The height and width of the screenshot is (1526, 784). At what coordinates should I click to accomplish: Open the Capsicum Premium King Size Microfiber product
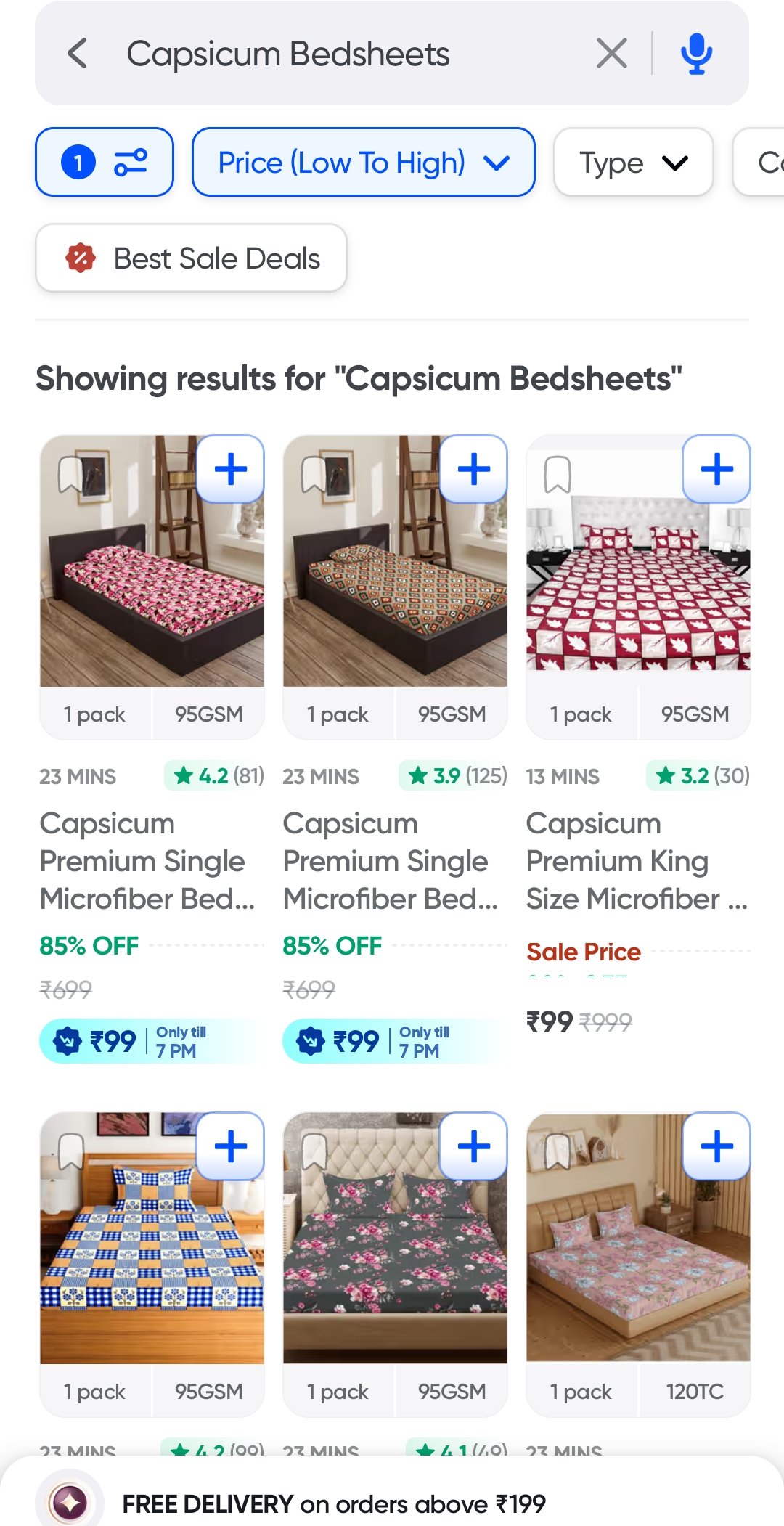pos(637,861)
